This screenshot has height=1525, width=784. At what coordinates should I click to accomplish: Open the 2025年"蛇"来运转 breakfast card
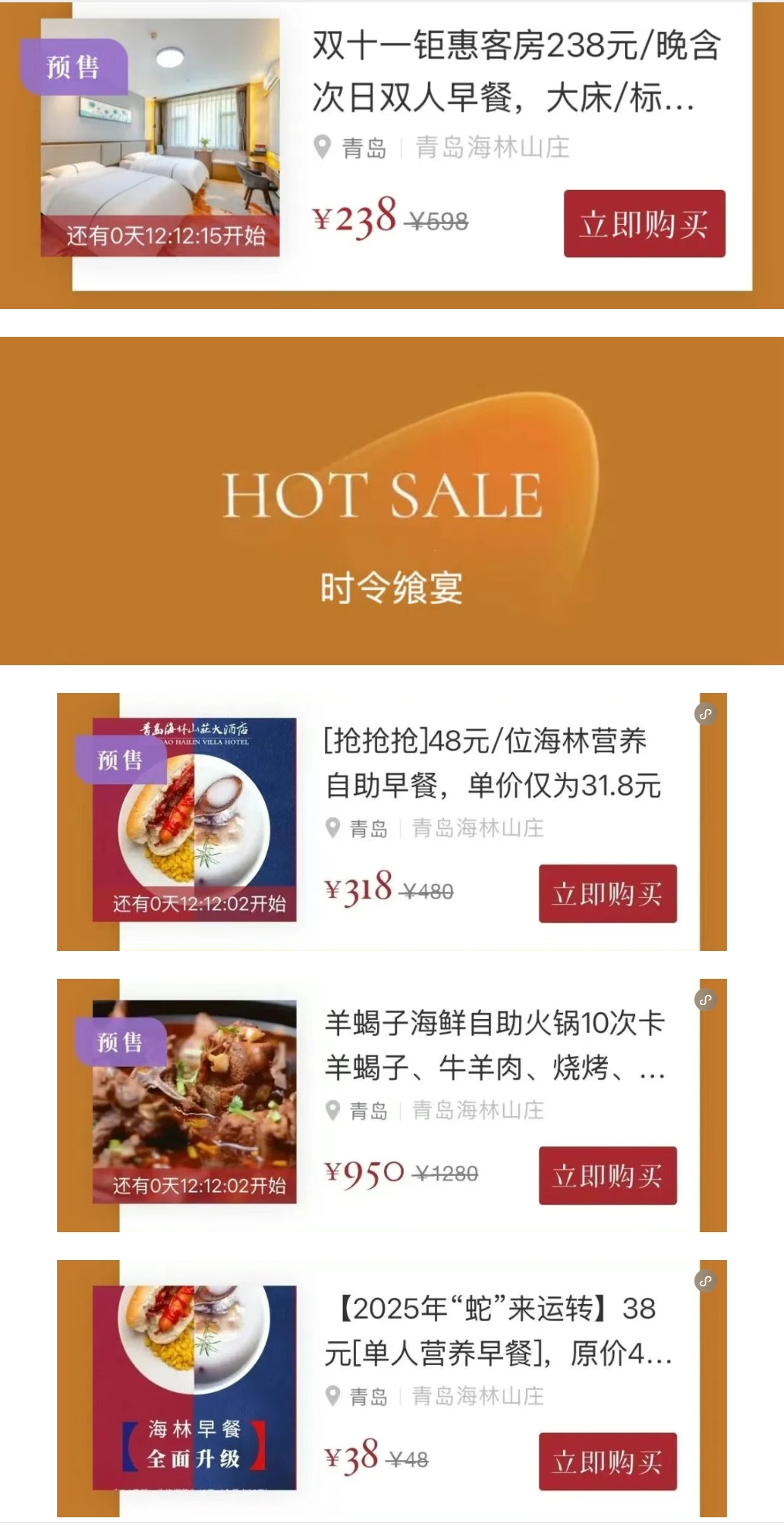click(x=497, y=1330)
